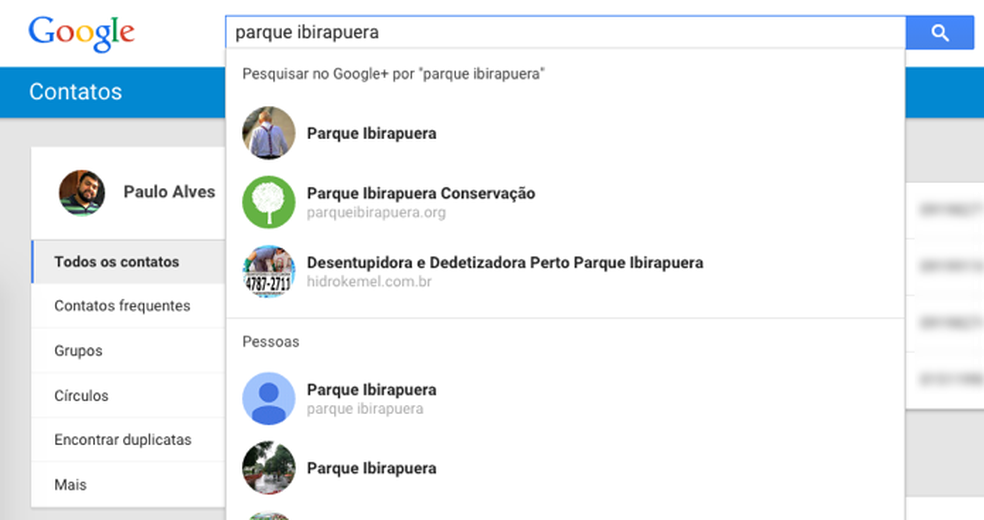984x520 pixels.
Task: Expand the Mais option in sidebar
Action: (70, 485)
